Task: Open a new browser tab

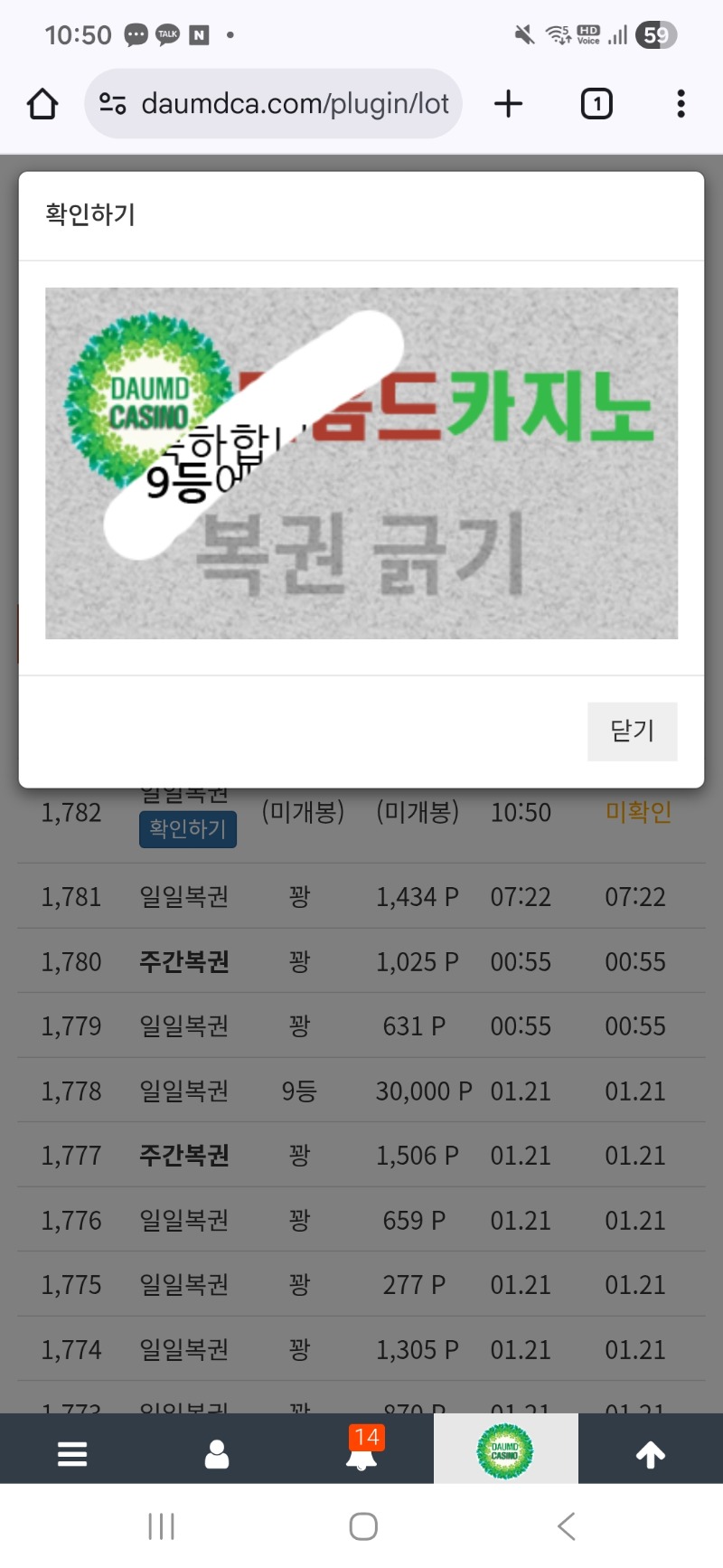Action: pos(509,104)
